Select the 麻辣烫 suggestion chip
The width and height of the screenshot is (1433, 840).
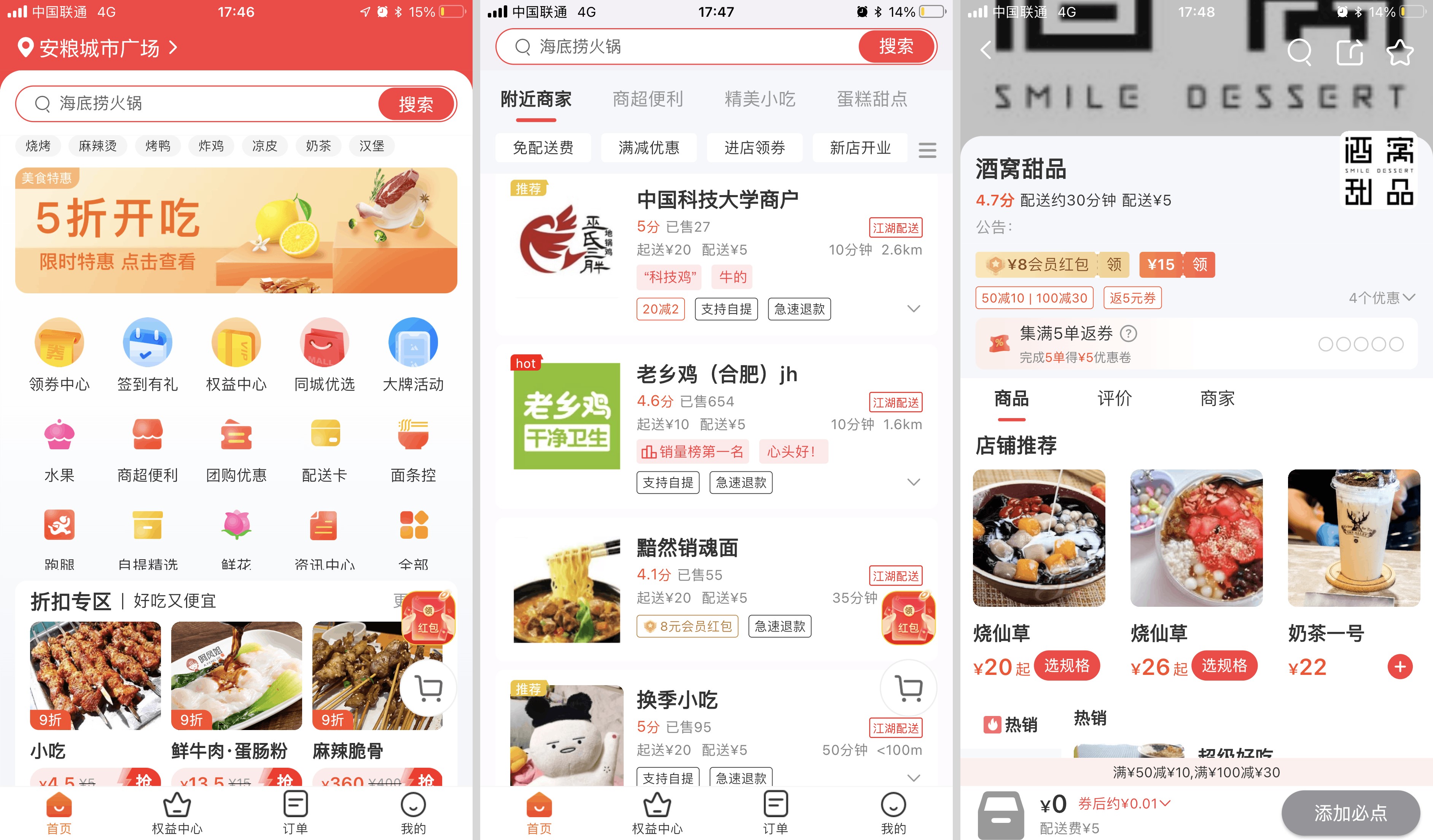point(97,146)
